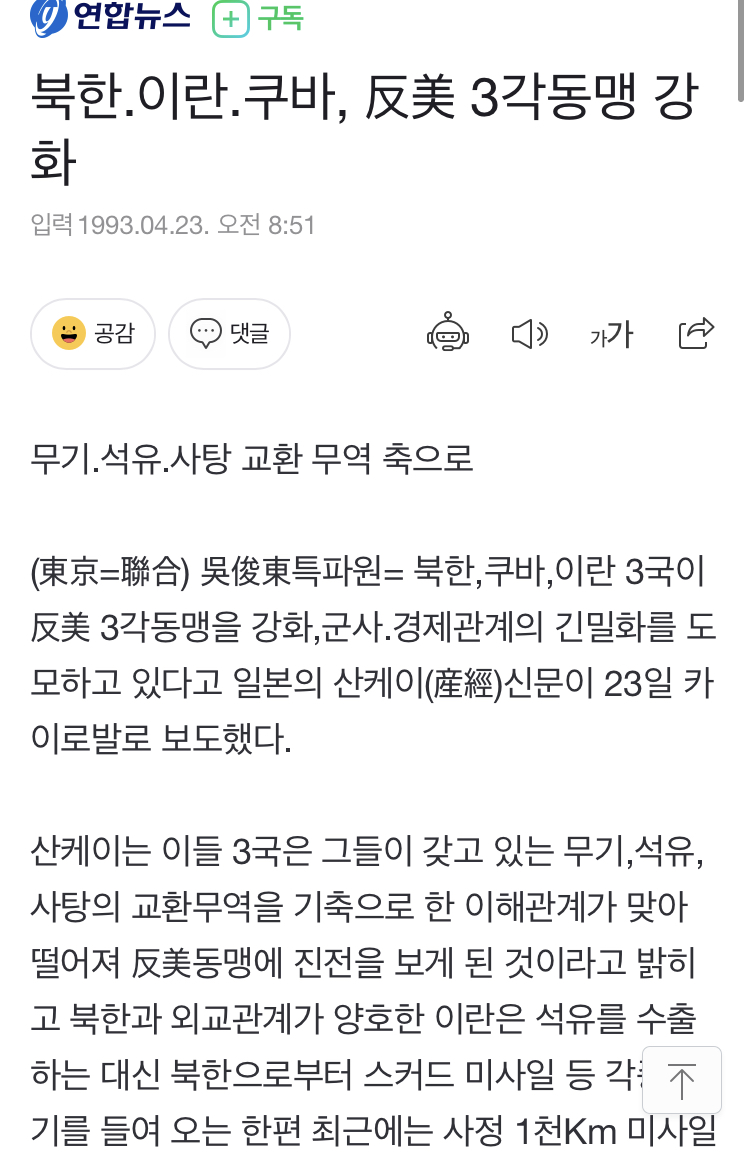The height and width of the screenshot is (1156, 750).
Task: Share this article
Action: tap(696, 333)
